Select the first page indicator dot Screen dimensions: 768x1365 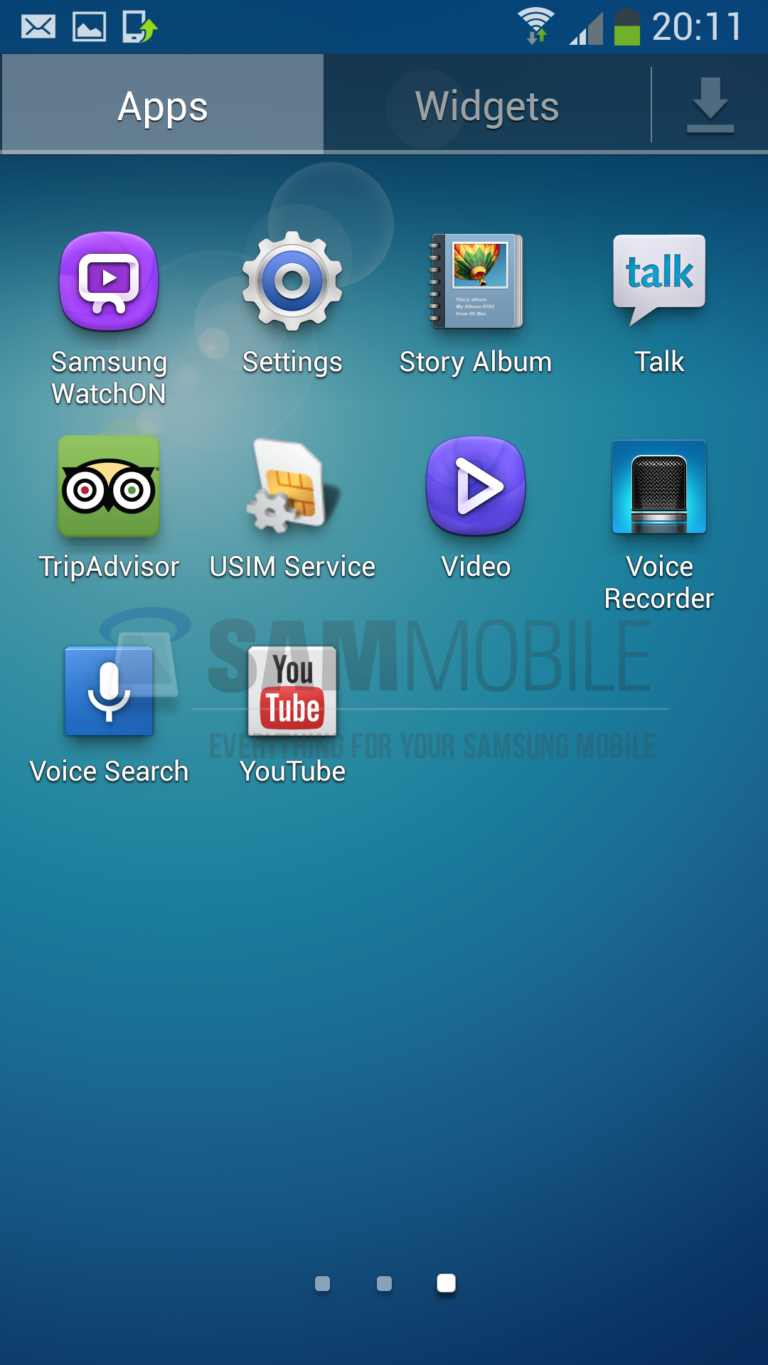point(322,1283)
